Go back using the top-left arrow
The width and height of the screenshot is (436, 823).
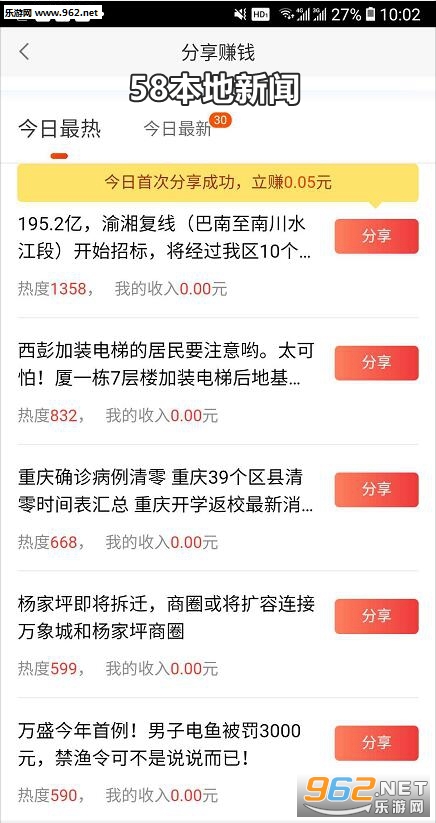click(24, 52)
